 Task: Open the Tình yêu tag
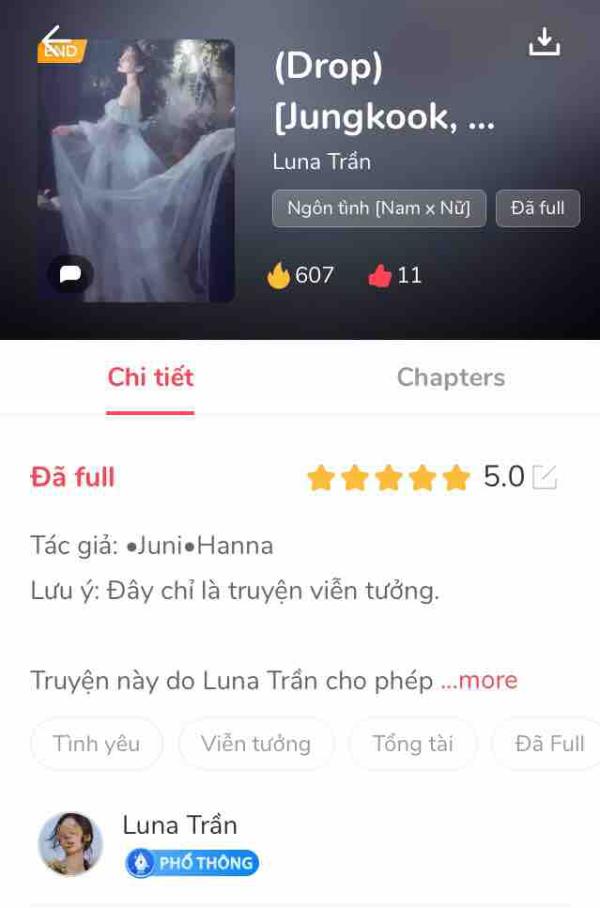96,744
